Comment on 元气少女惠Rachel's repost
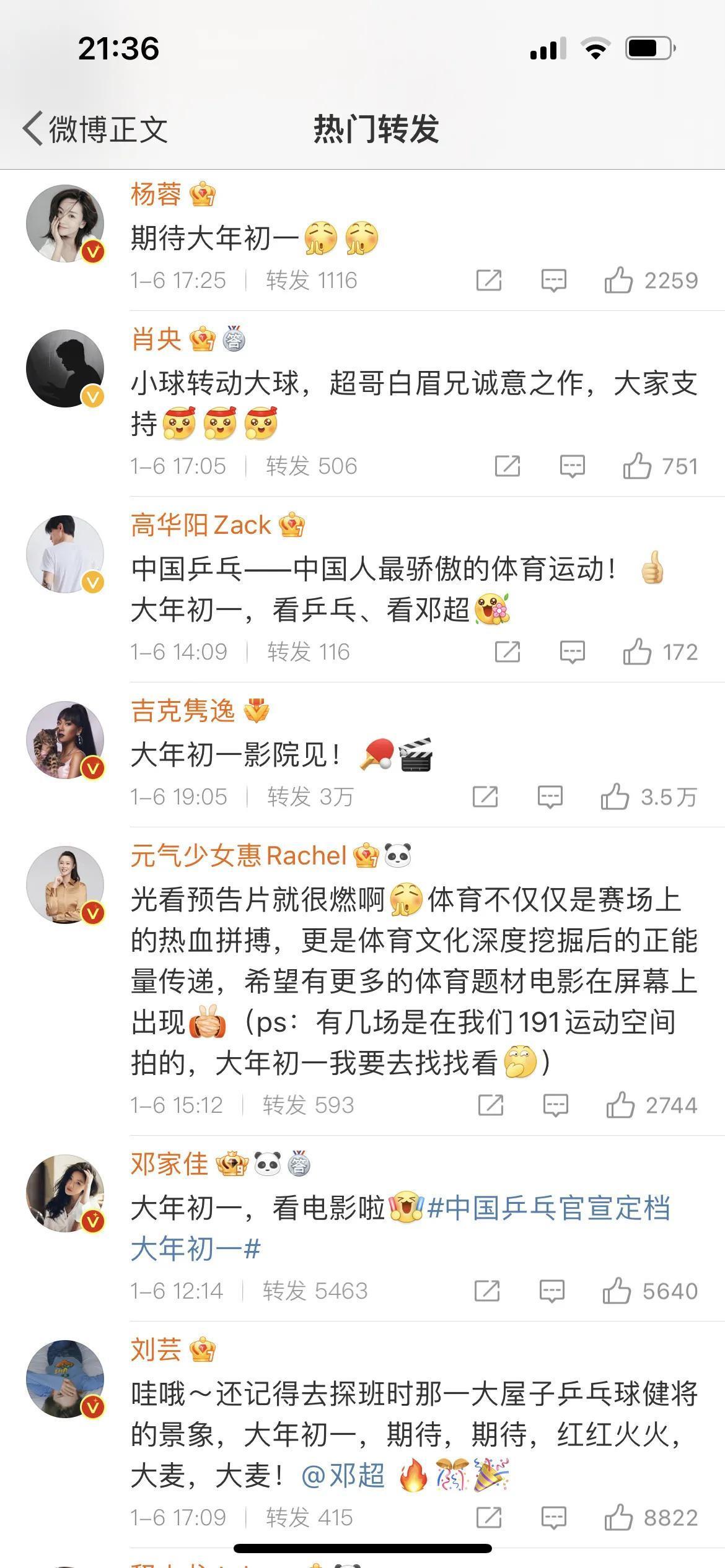Viewport: 725px width, 1568px height. pos(555,1105)
